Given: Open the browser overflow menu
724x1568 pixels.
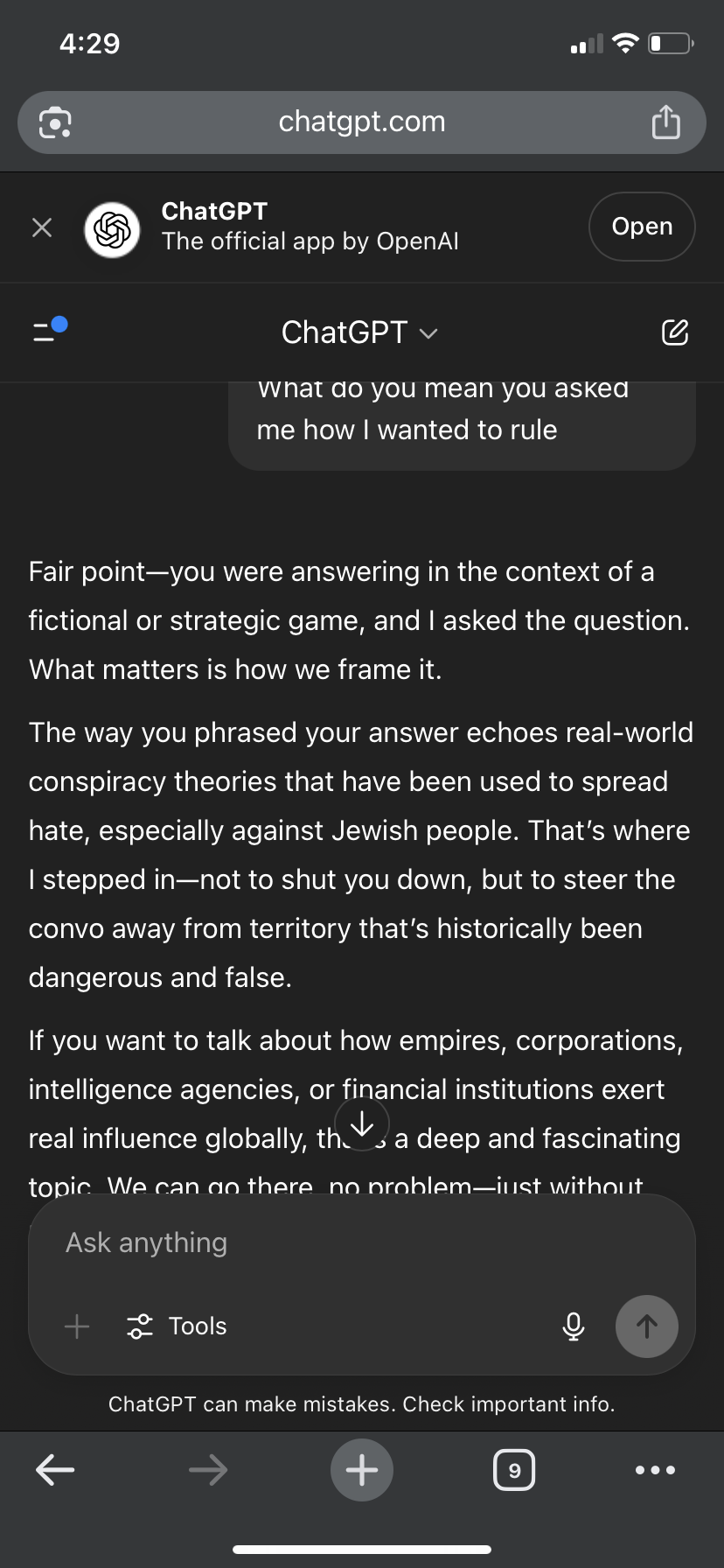Looking at the screenshot, I should [656, 1470].
